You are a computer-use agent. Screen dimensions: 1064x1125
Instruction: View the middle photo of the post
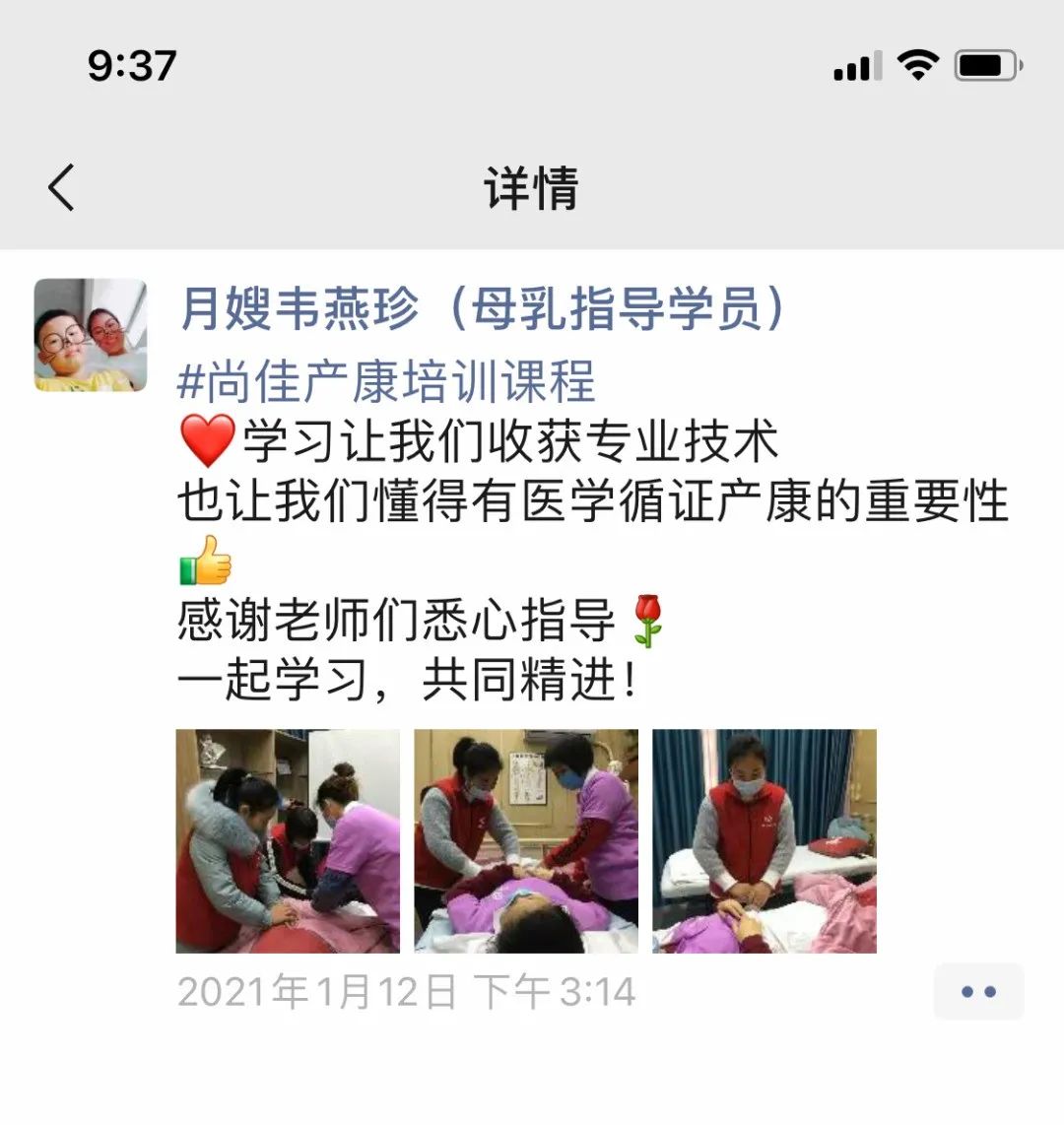pyautogui.click(x=526, y=841)
